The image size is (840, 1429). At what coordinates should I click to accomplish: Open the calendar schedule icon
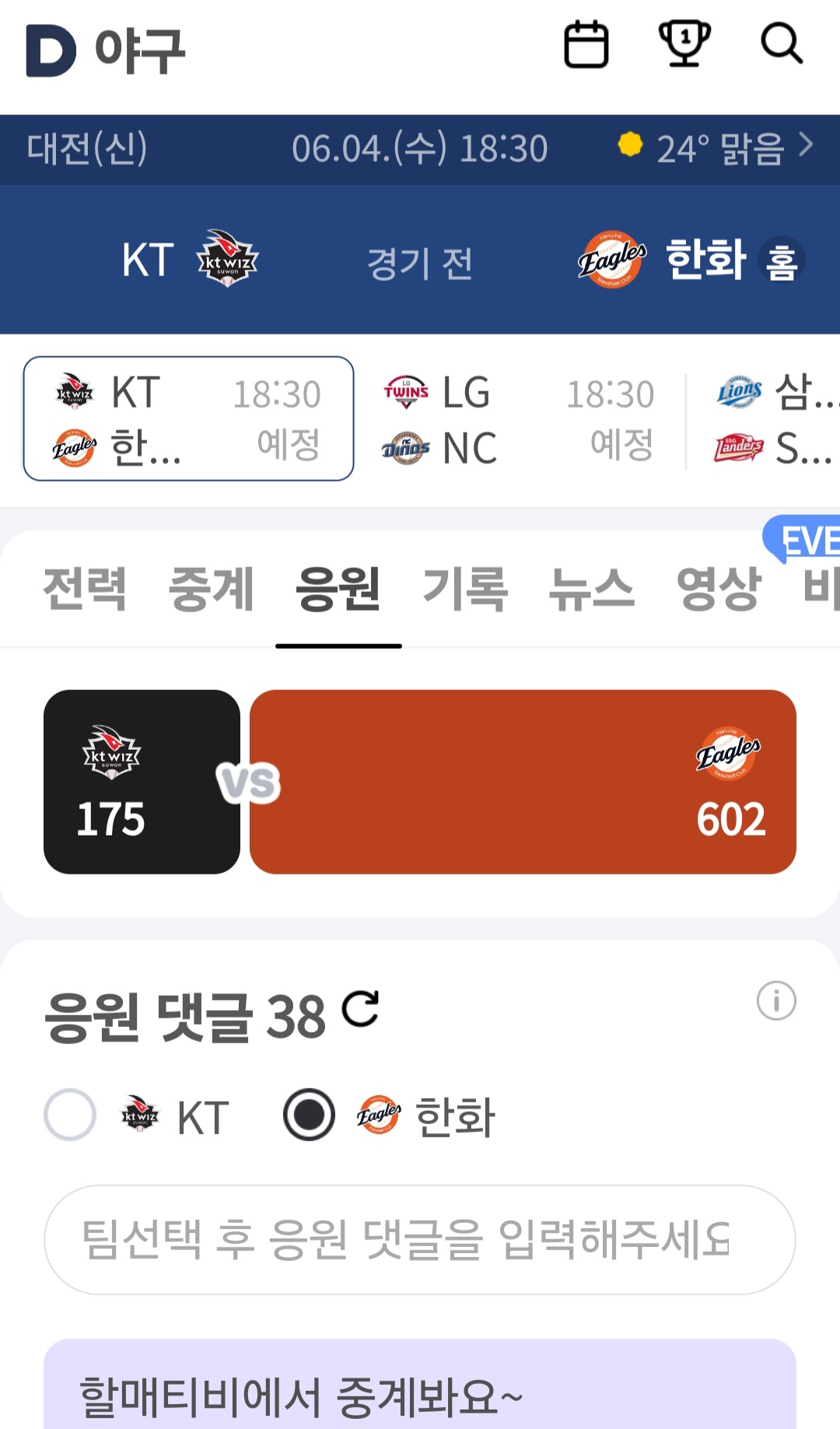tap(586, 44)
